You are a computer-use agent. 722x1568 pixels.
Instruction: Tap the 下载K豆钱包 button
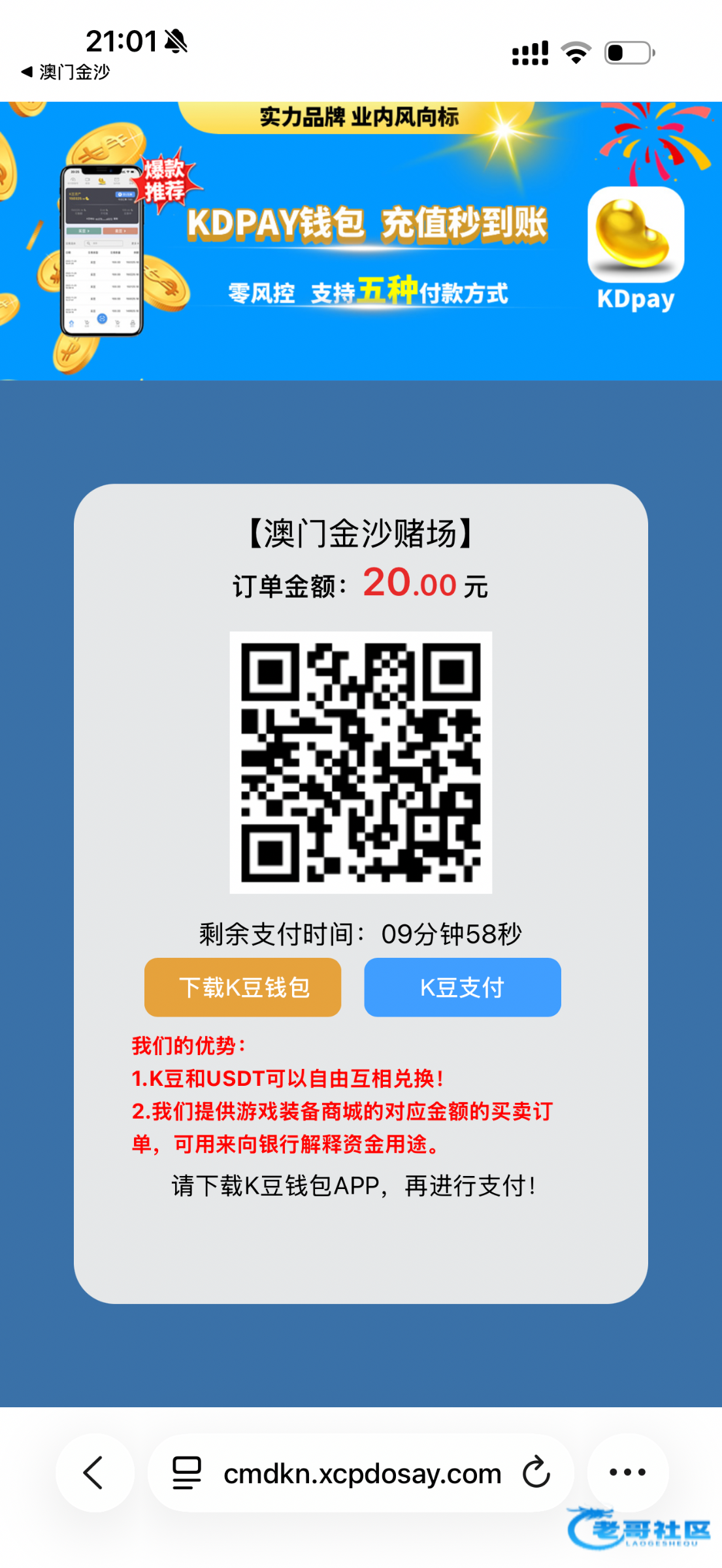(x=242, y=987)
